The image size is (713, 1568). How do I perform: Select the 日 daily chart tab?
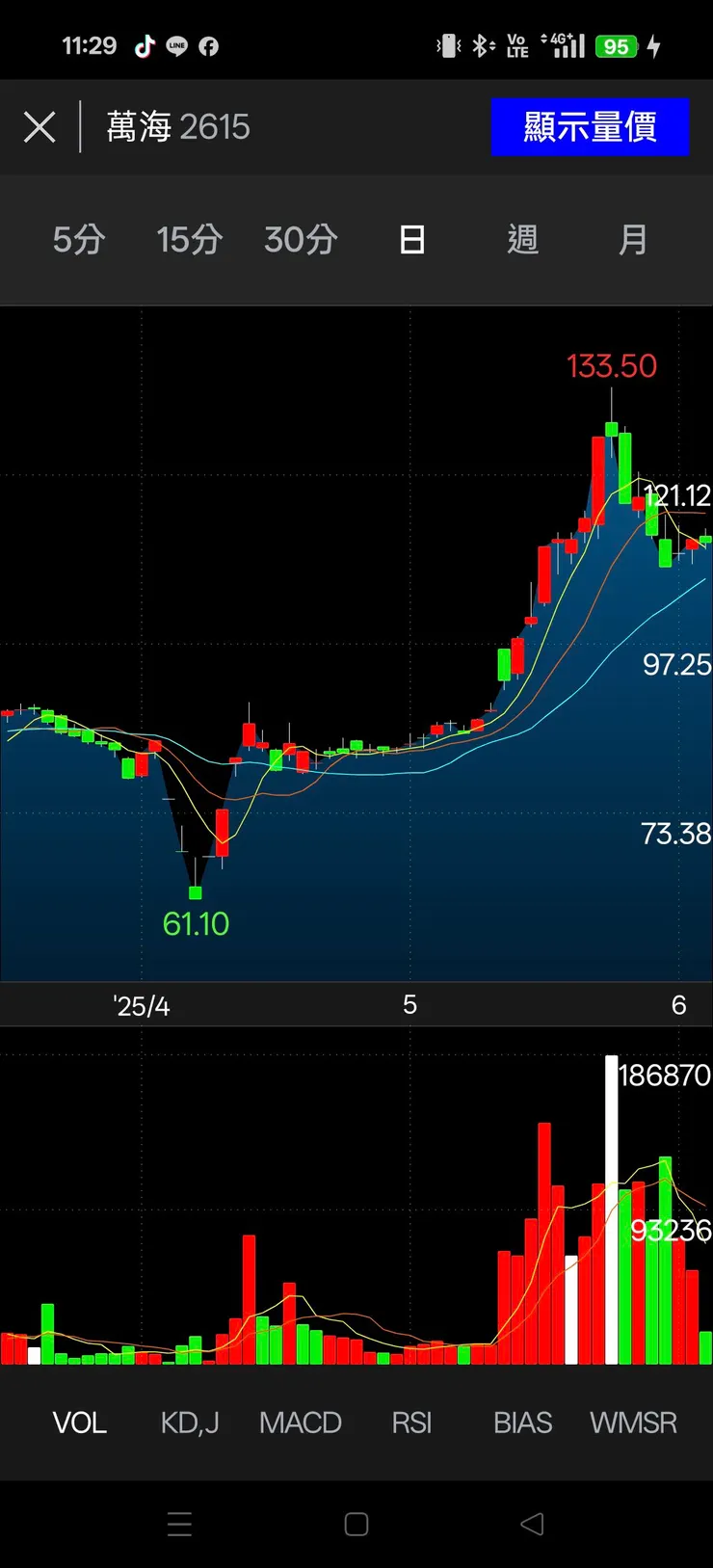click(x=411, y=240)
